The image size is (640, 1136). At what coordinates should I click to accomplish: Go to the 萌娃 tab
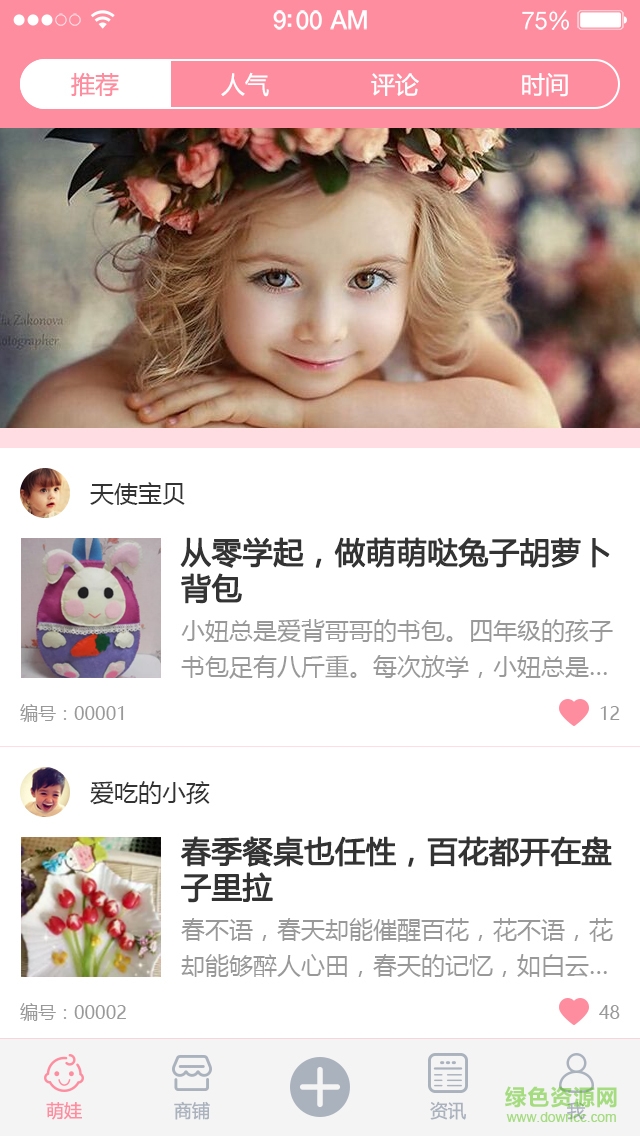64,1087
